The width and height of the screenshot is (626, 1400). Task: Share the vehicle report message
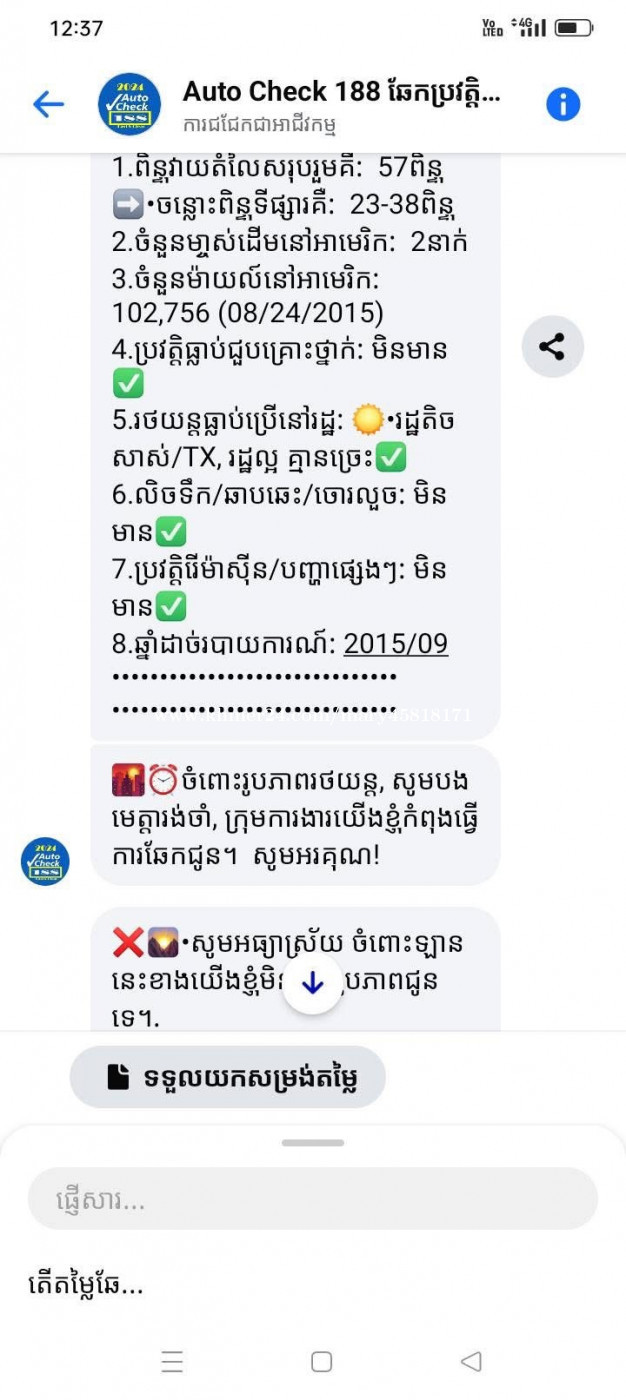(x=552, y=346)
